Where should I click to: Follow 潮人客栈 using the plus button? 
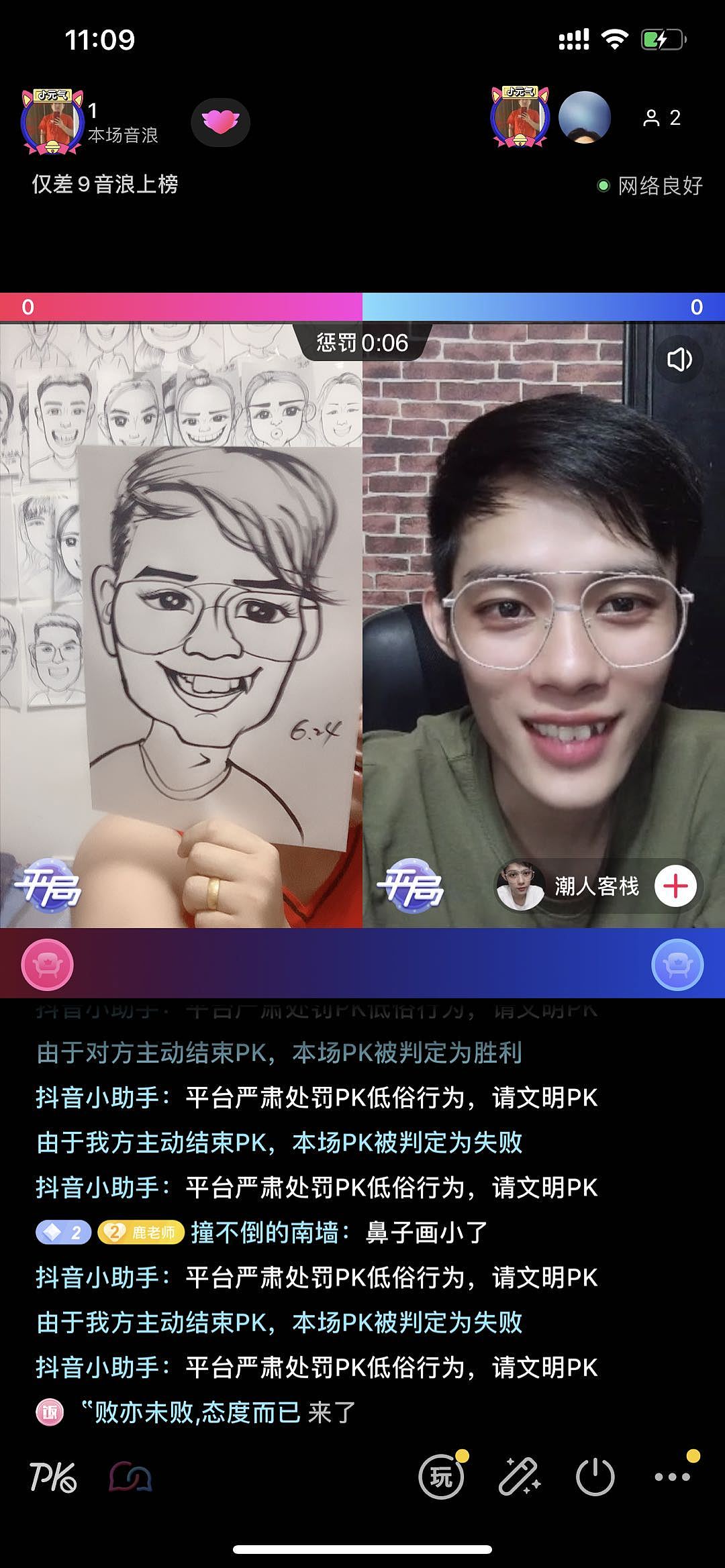coord(678,885)
